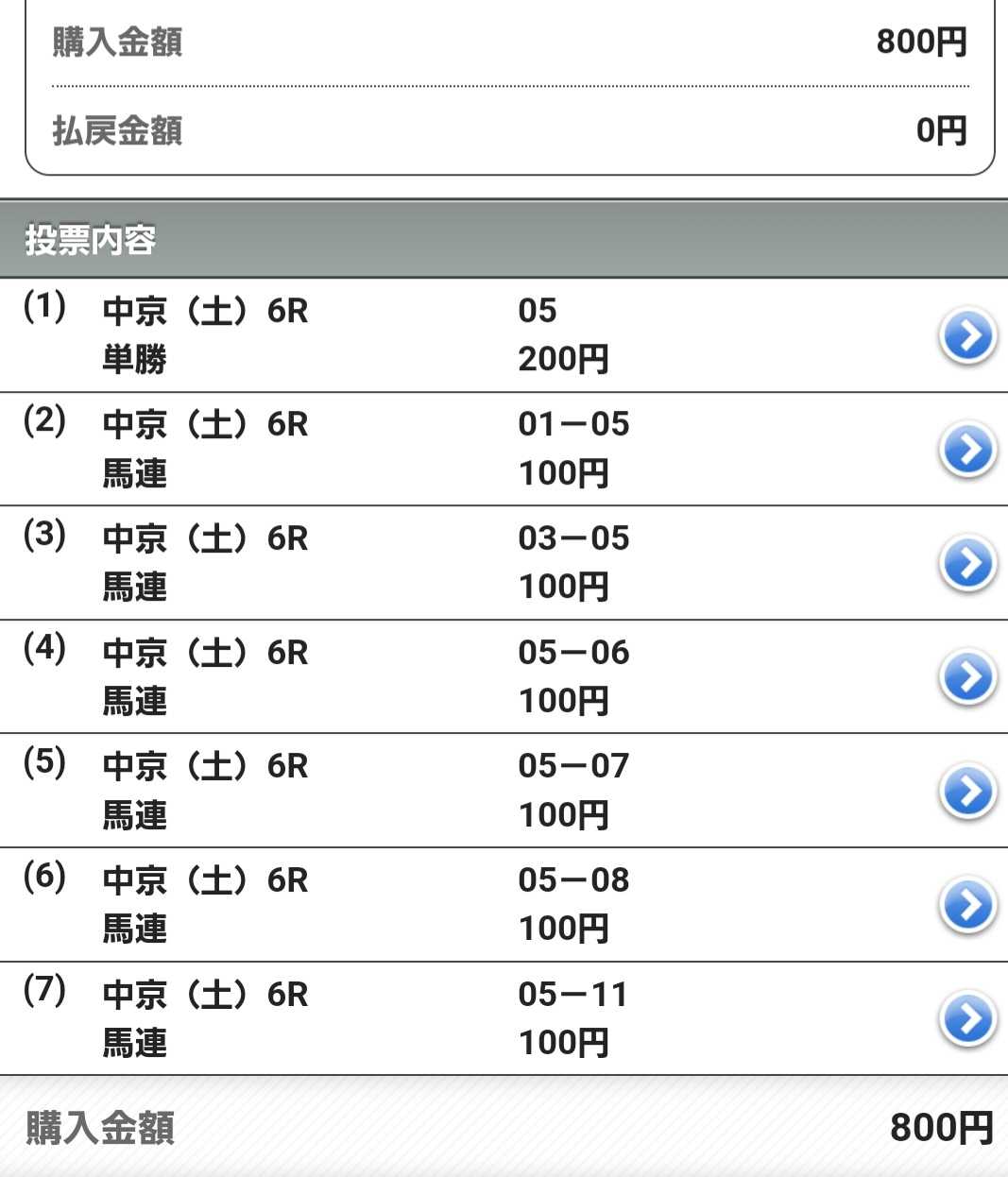Show details of the 馬連 05−08 bet
Viewport: 1008px width, 1177px height.
(x=967, y=906)
